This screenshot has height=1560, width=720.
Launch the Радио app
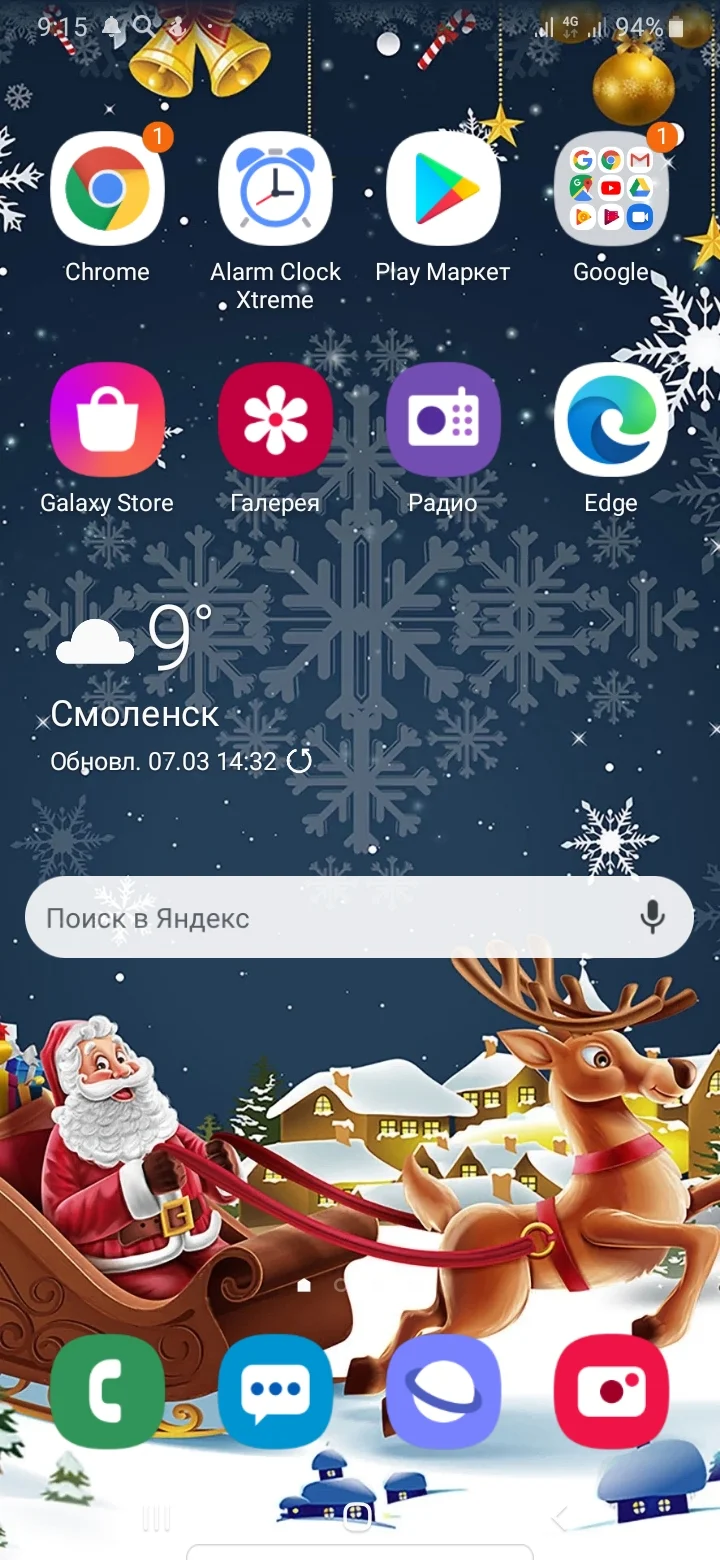442,418
